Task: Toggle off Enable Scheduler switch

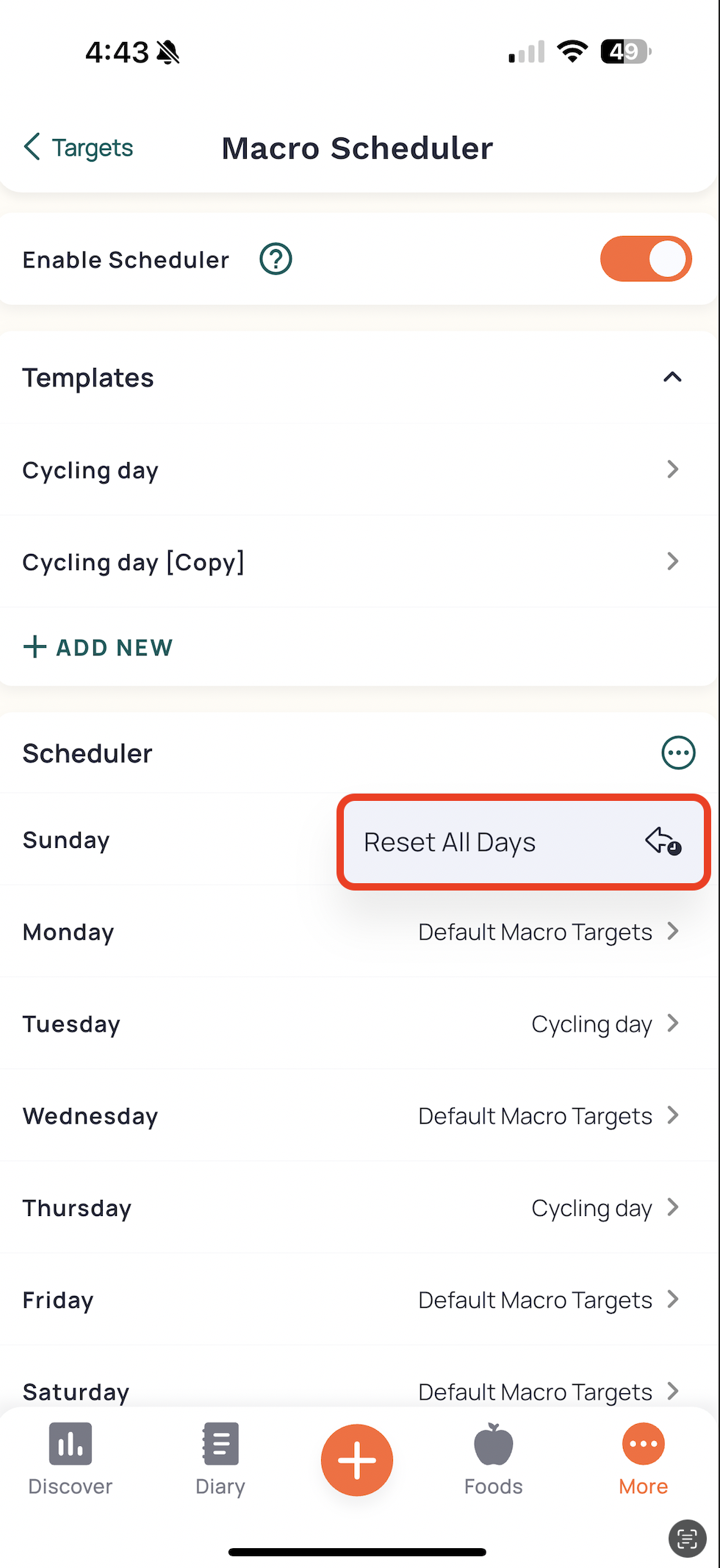Action: click(646, 259)
